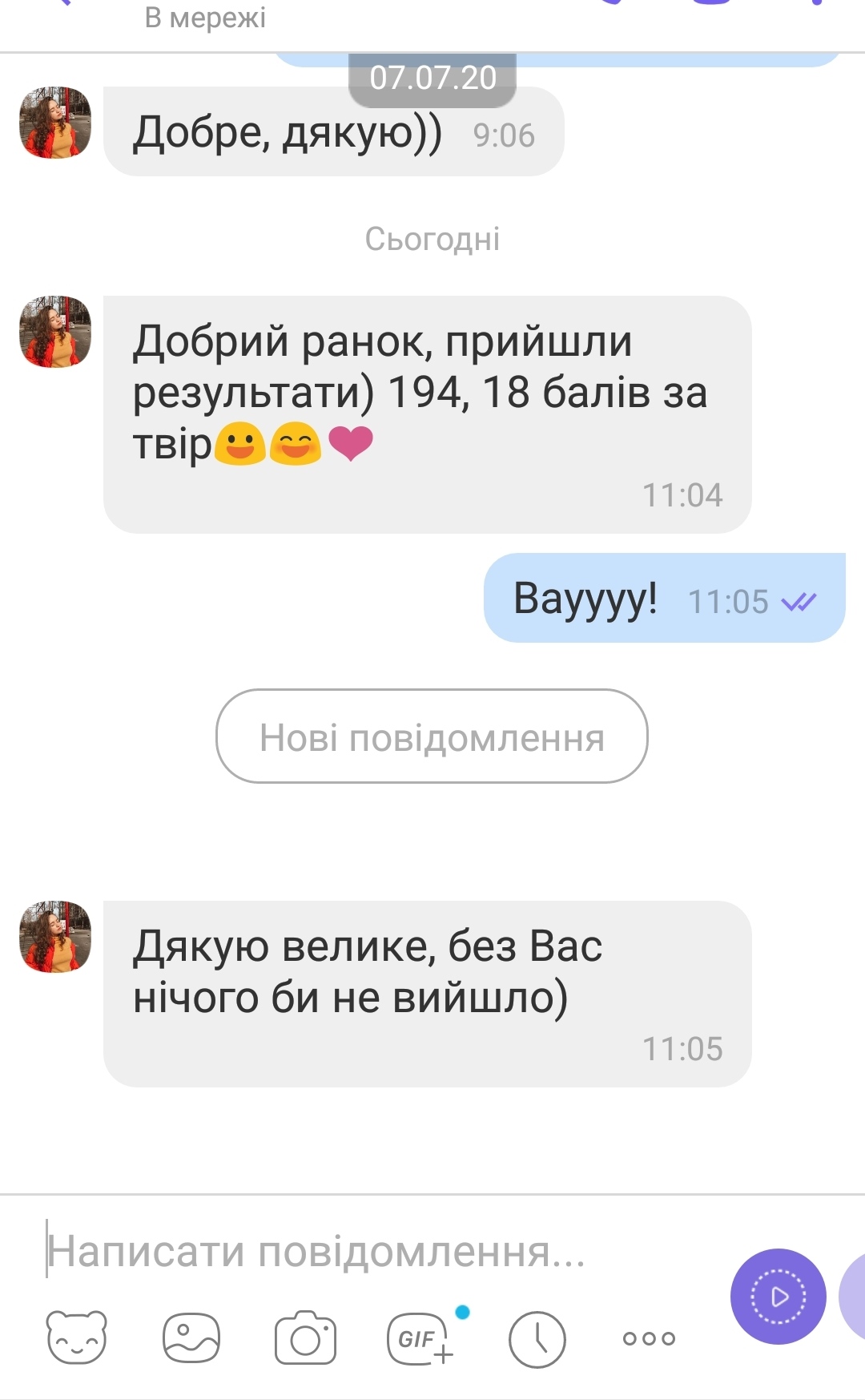Screen dimensions: 865x1400
Task: Tap the Нові повідомлення button
Action: point(432,736)
